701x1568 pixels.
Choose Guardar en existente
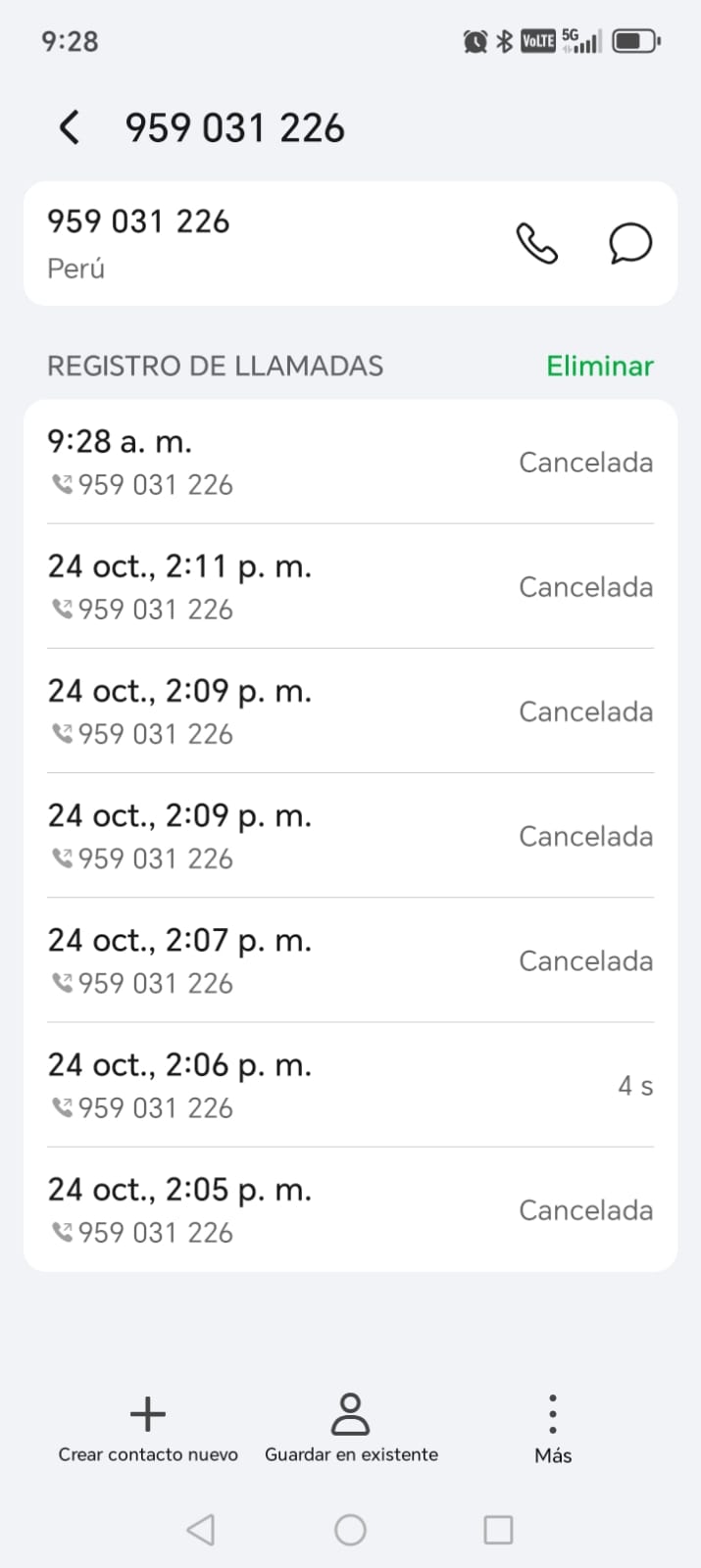pos(351,1427)
